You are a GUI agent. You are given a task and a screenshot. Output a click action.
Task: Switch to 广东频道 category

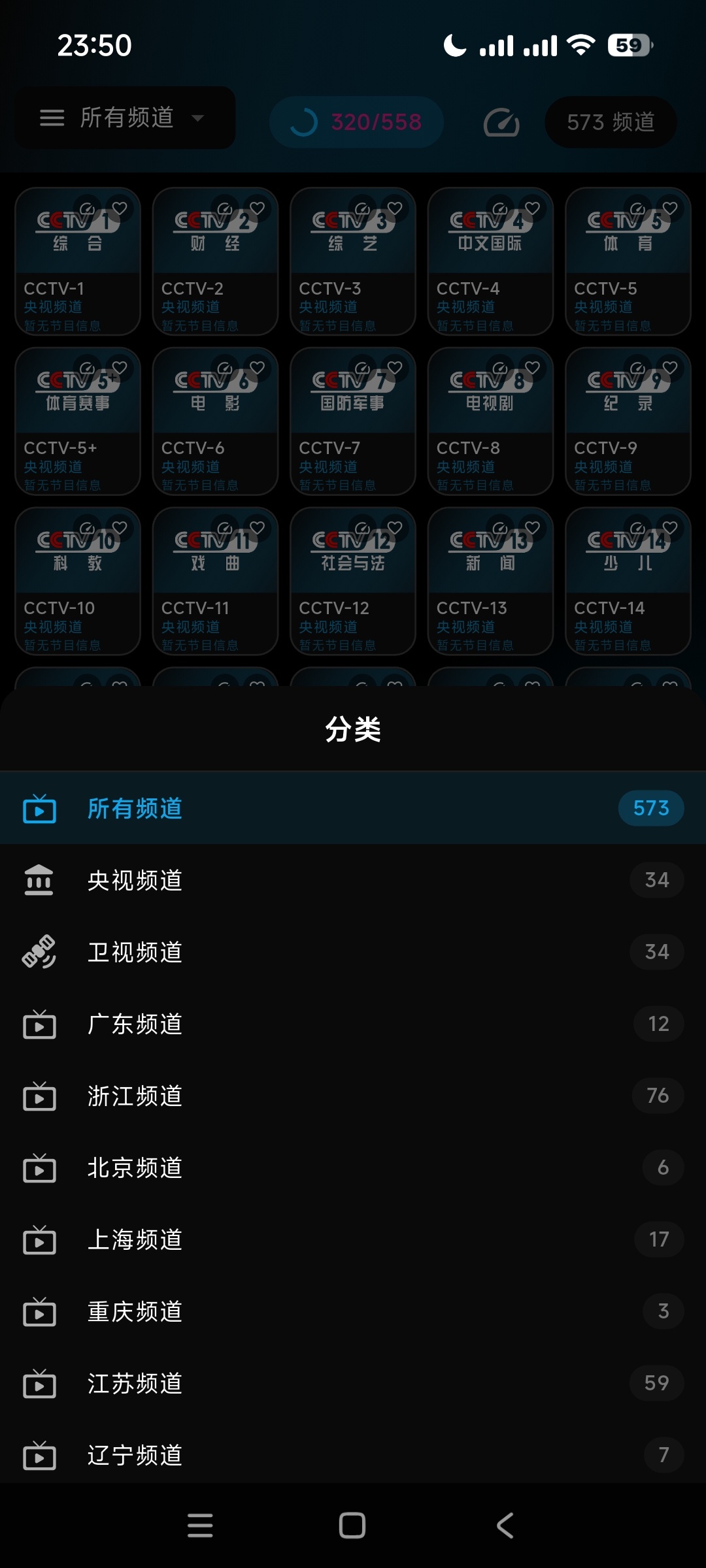pyautogui.click(x=353, y=1024)
